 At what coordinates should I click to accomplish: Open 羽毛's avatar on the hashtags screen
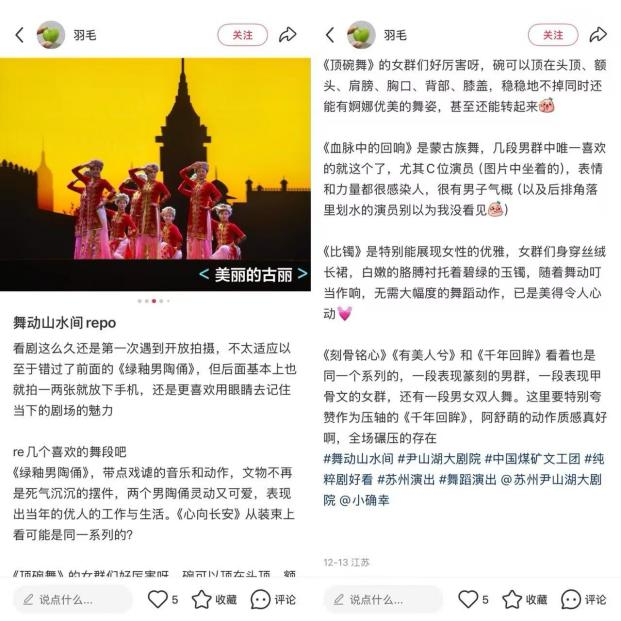360,35
